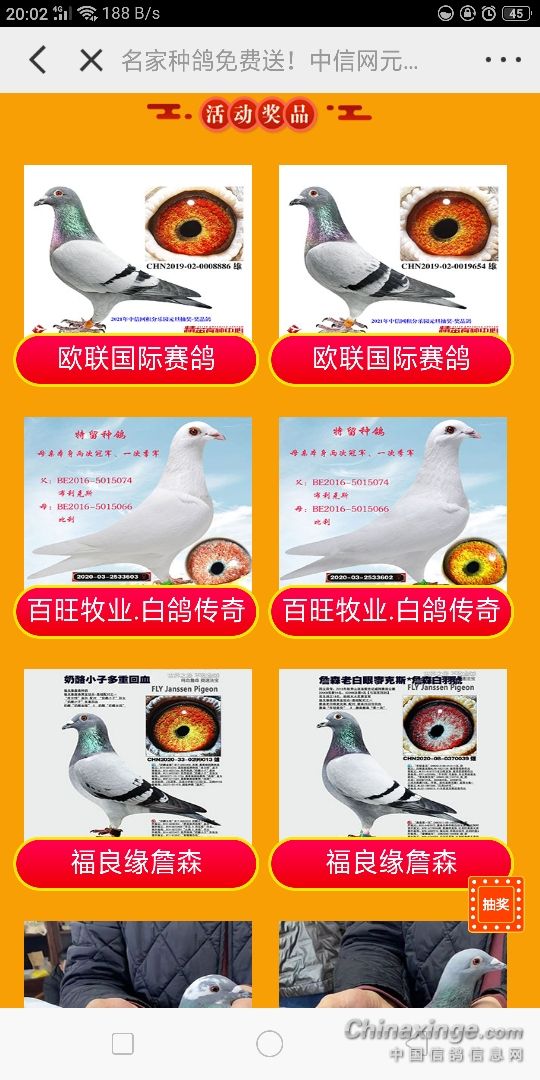View the 百旺牧业.白鸽传奇 pigeon numbered 2020-03-2533603
The height and width of the screenshot is (1080, 540).
coord(136,527)
